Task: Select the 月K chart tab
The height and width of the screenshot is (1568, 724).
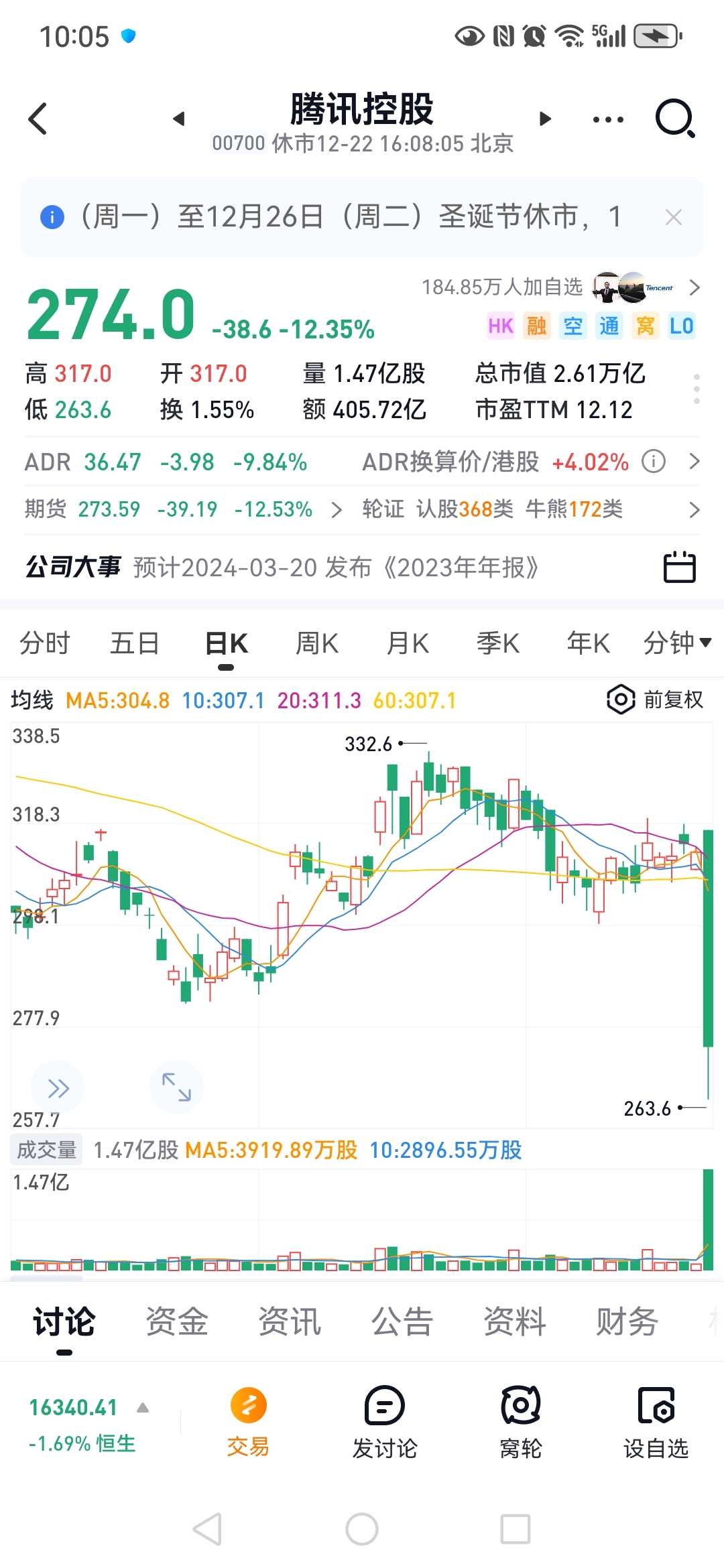Action: 408,643
